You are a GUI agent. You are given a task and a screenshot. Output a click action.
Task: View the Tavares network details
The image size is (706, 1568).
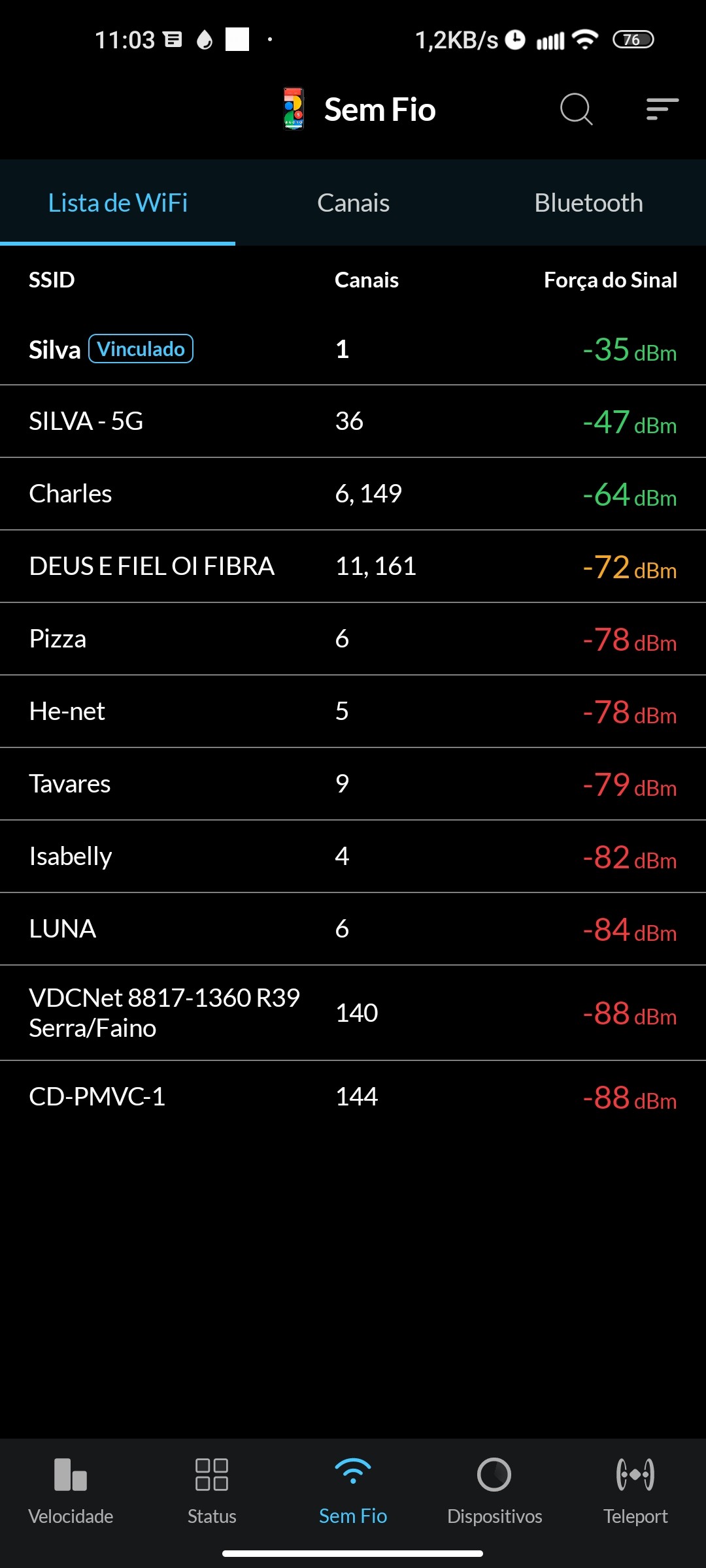tap(353, 784)
